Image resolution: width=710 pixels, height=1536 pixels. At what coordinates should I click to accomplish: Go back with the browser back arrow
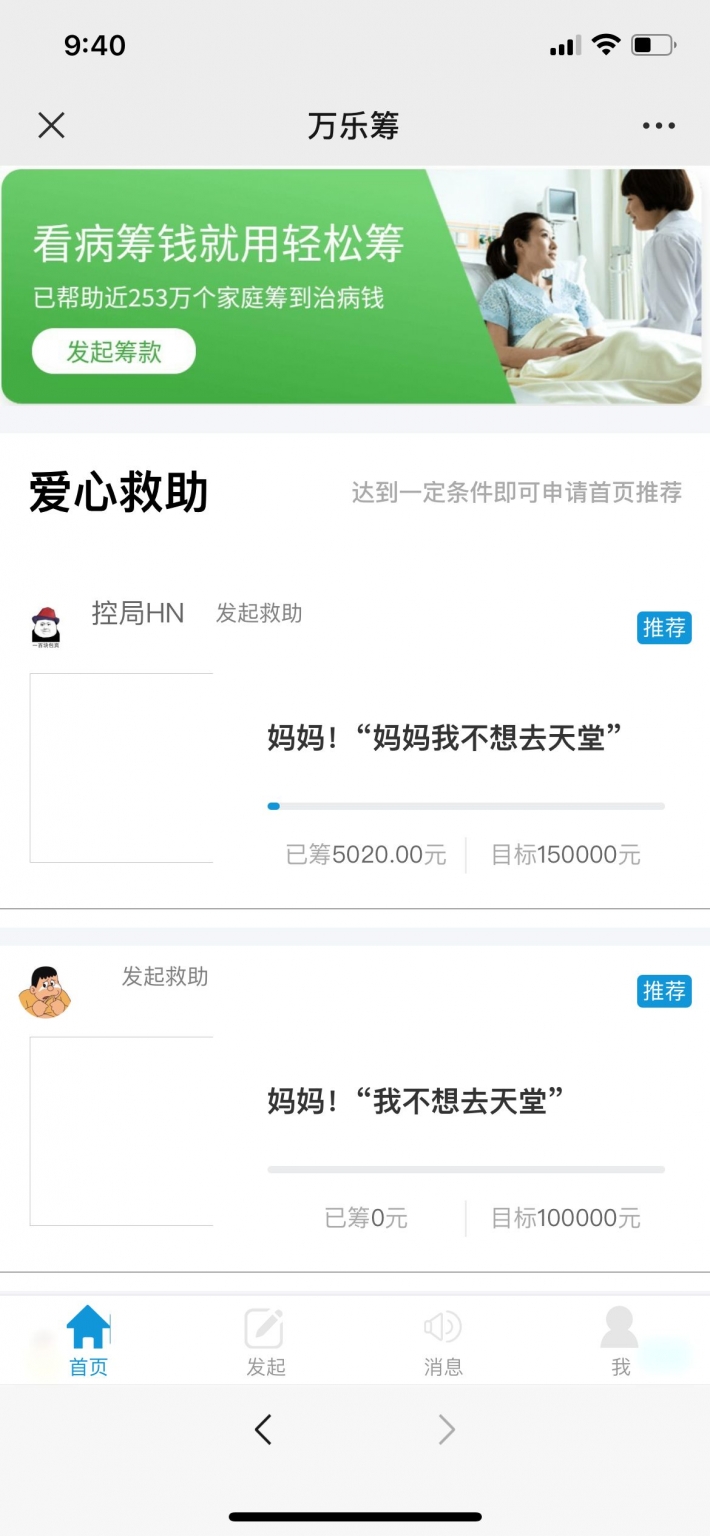pyautogui.click(x=263, y=1430)
